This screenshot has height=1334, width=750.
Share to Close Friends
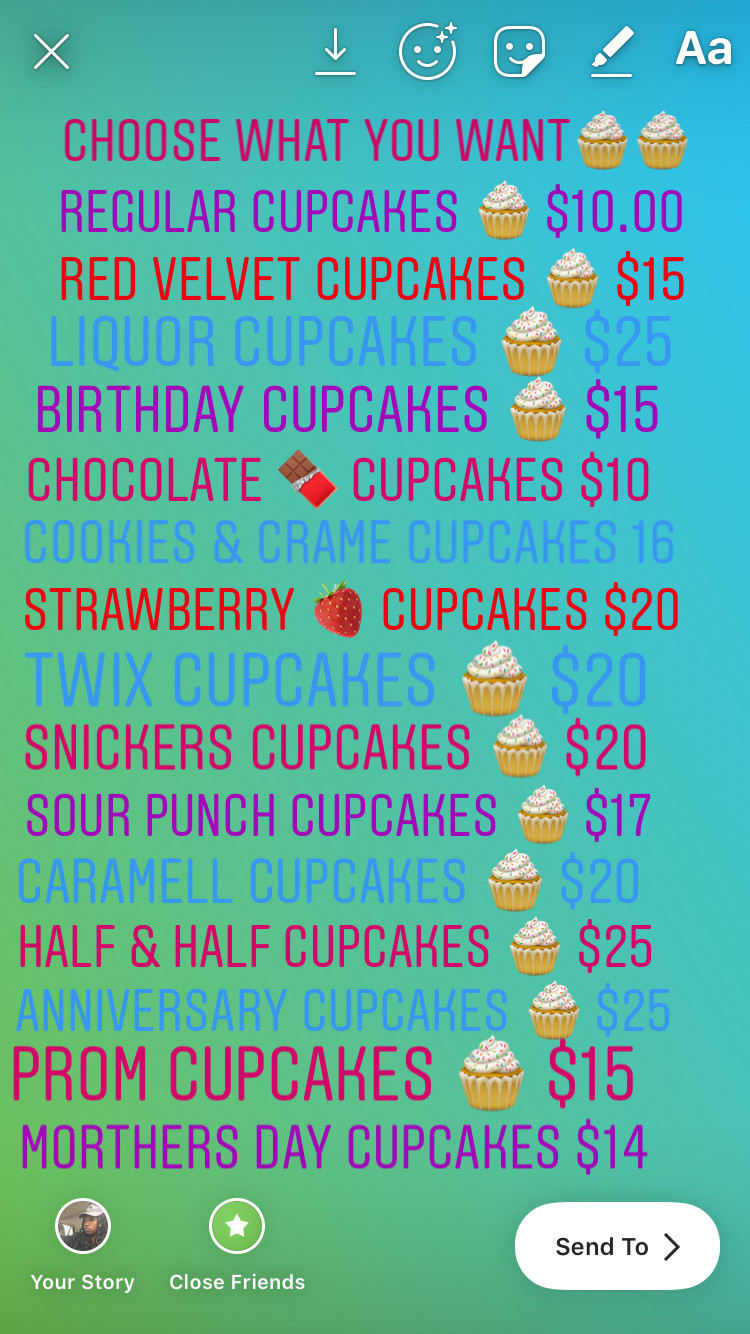237,1245
